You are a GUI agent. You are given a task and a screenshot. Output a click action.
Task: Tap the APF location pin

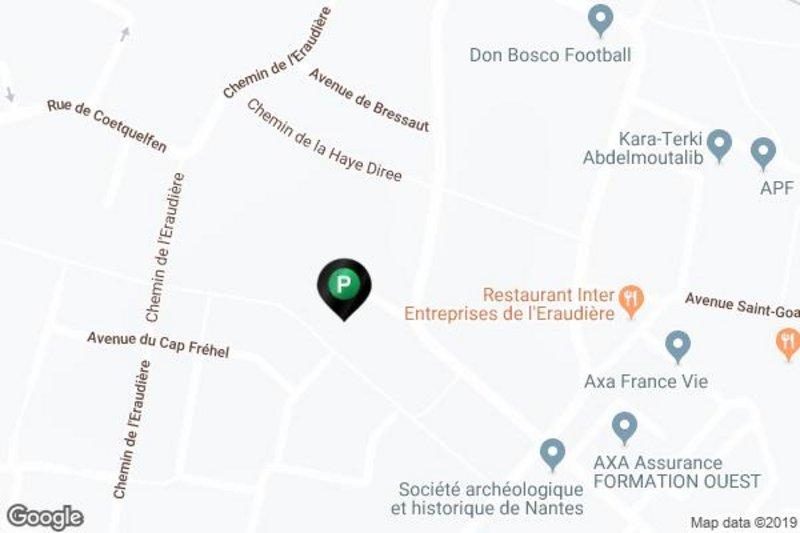(x=764, y=153)
